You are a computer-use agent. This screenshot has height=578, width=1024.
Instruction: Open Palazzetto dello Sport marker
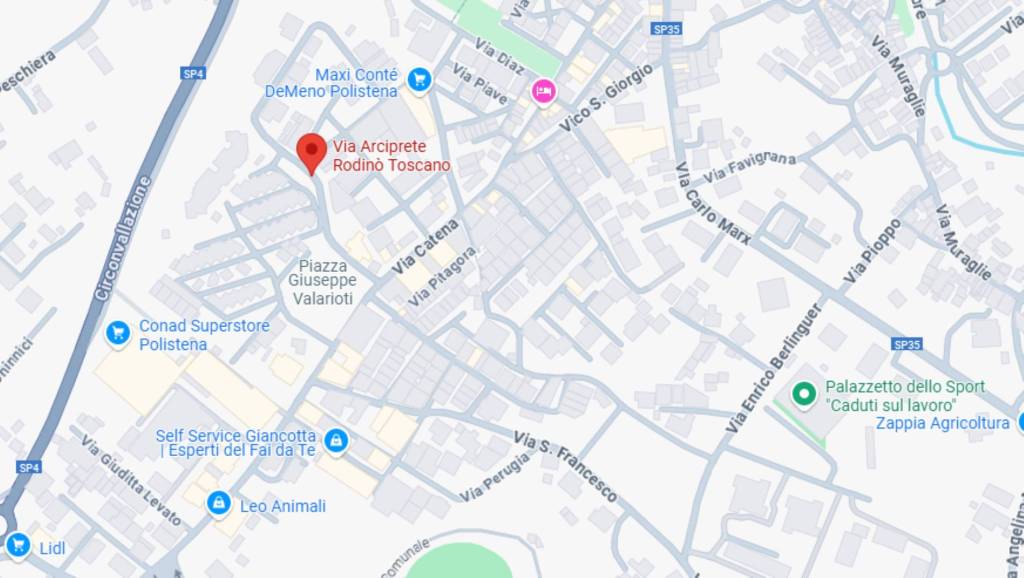tap(804, 394)
